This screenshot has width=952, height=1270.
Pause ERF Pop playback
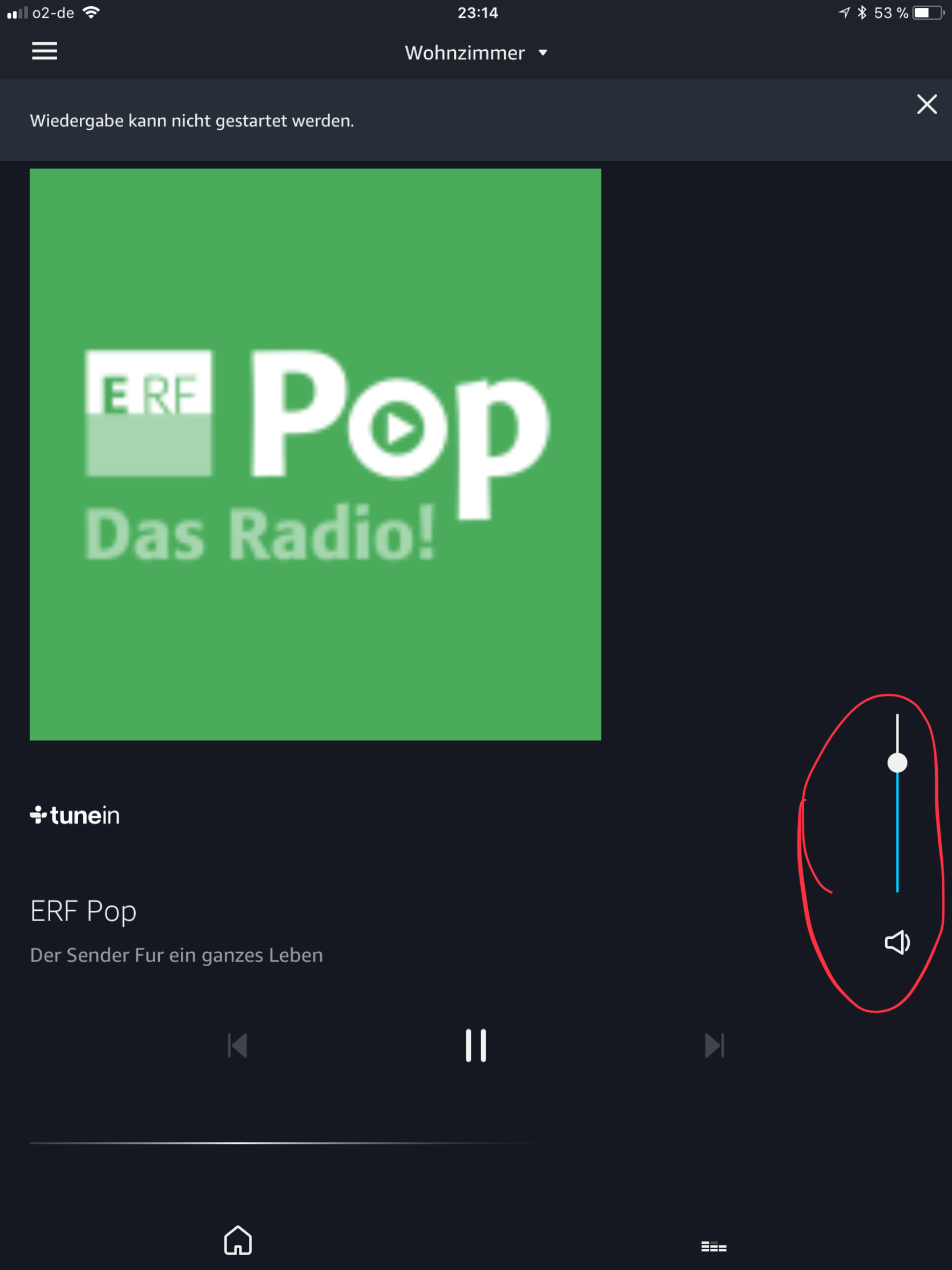(475, 1046)
